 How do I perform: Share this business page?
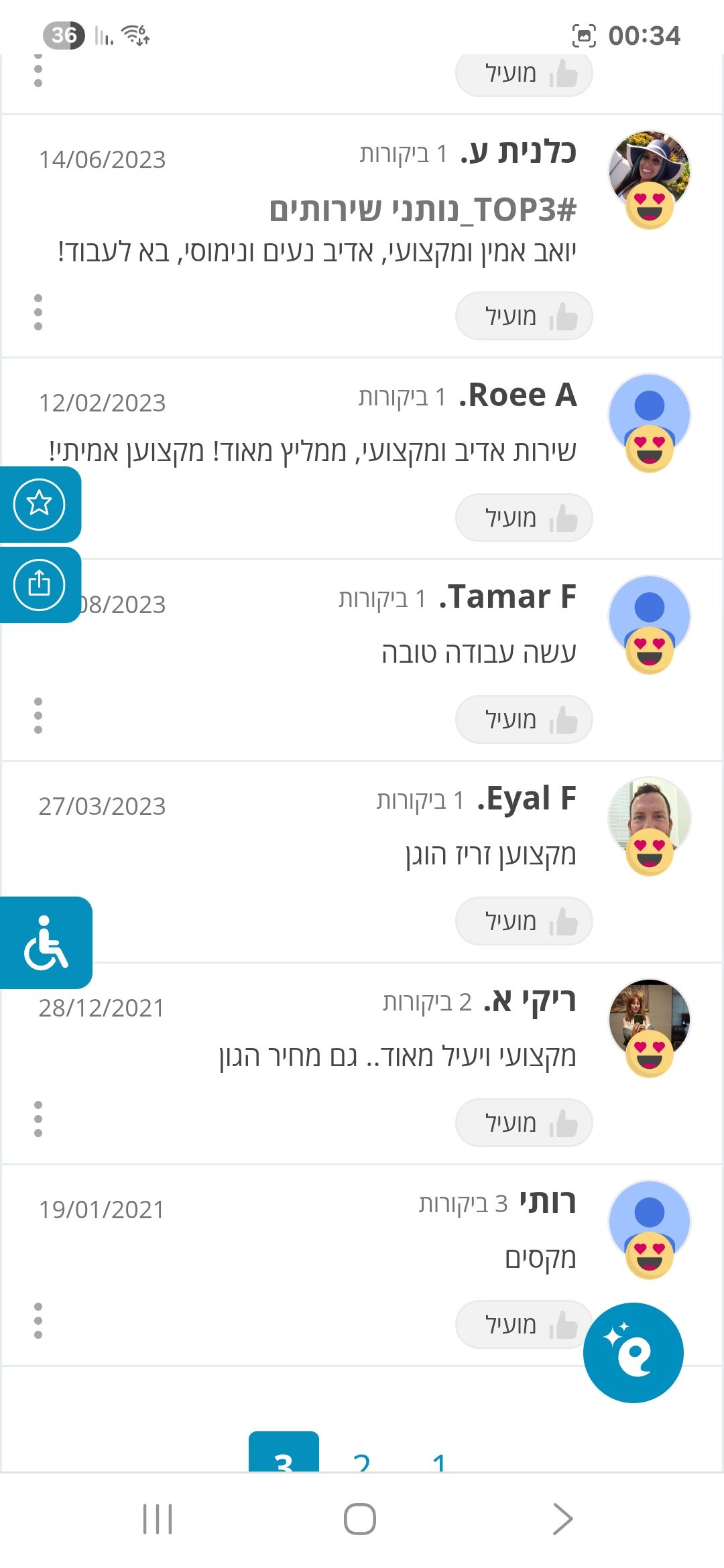[40, 584]
